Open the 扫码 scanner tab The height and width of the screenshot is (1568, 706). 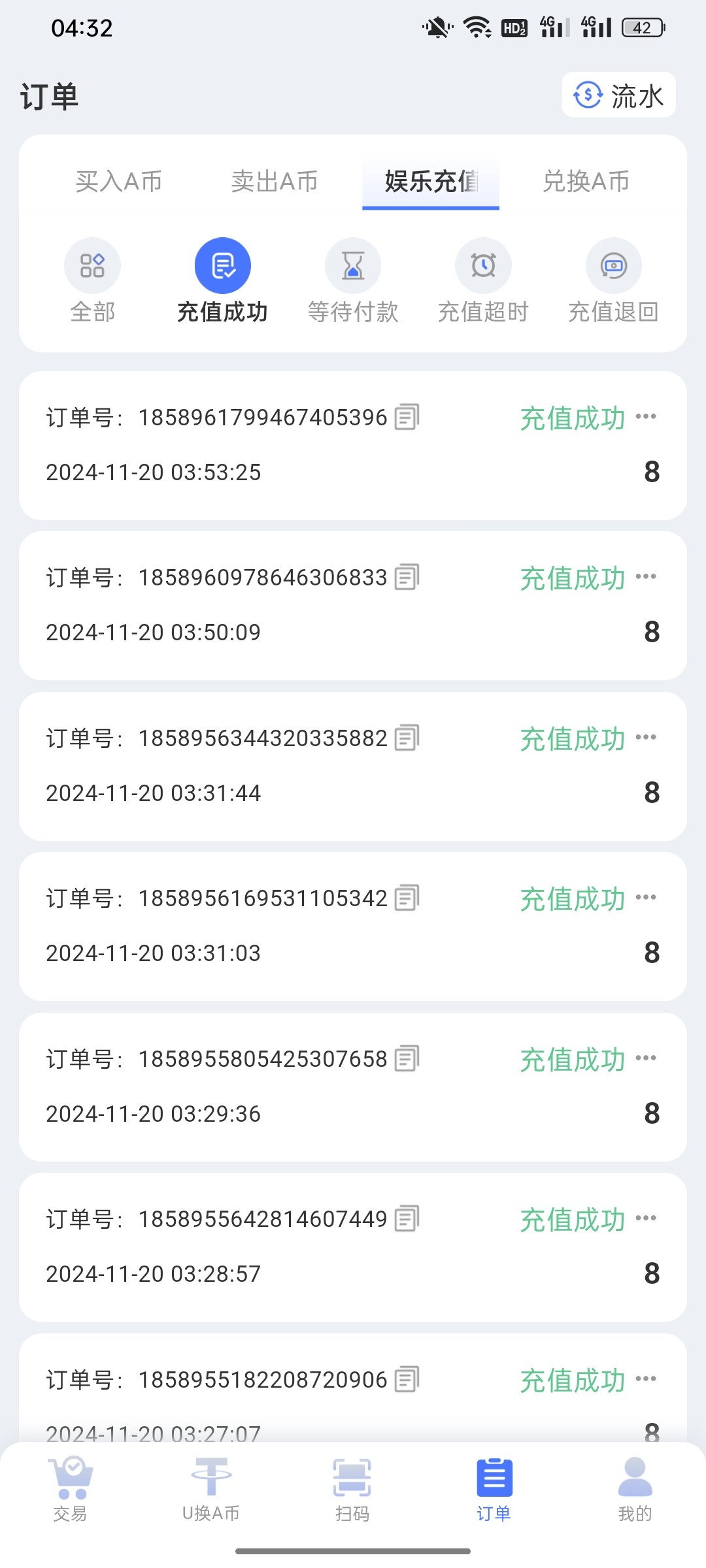pos(352,1490)
